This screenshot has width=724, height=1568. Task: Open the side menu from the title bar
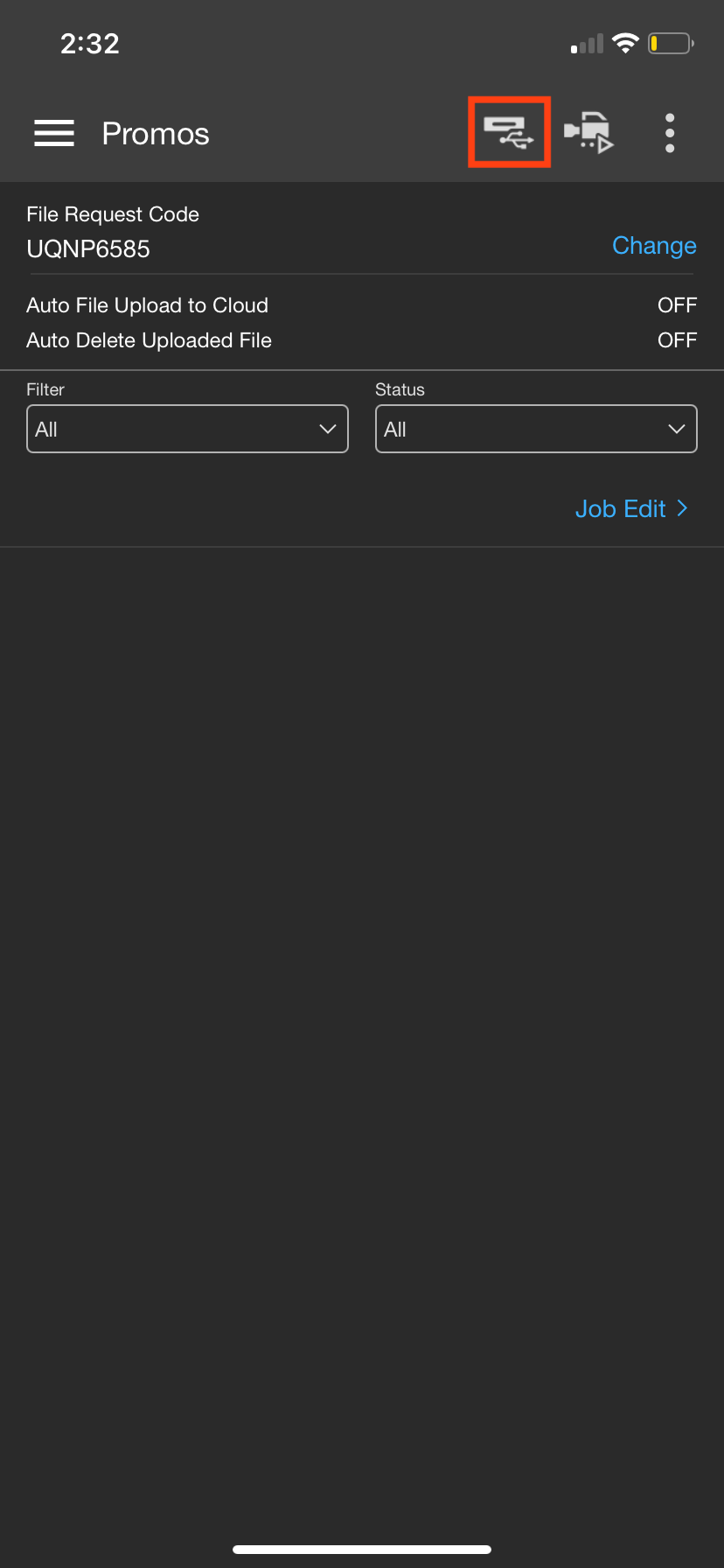(x=54, y=132)
